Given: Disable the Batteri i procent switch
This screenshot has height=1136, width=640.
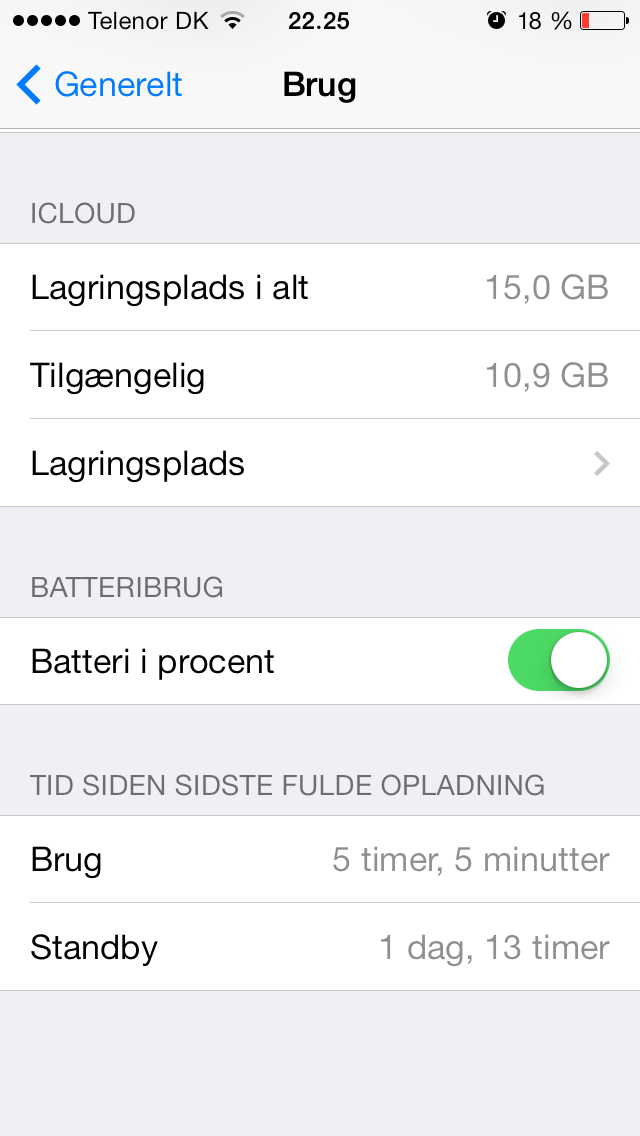Looking at the screenshot, I should point(558,660).
